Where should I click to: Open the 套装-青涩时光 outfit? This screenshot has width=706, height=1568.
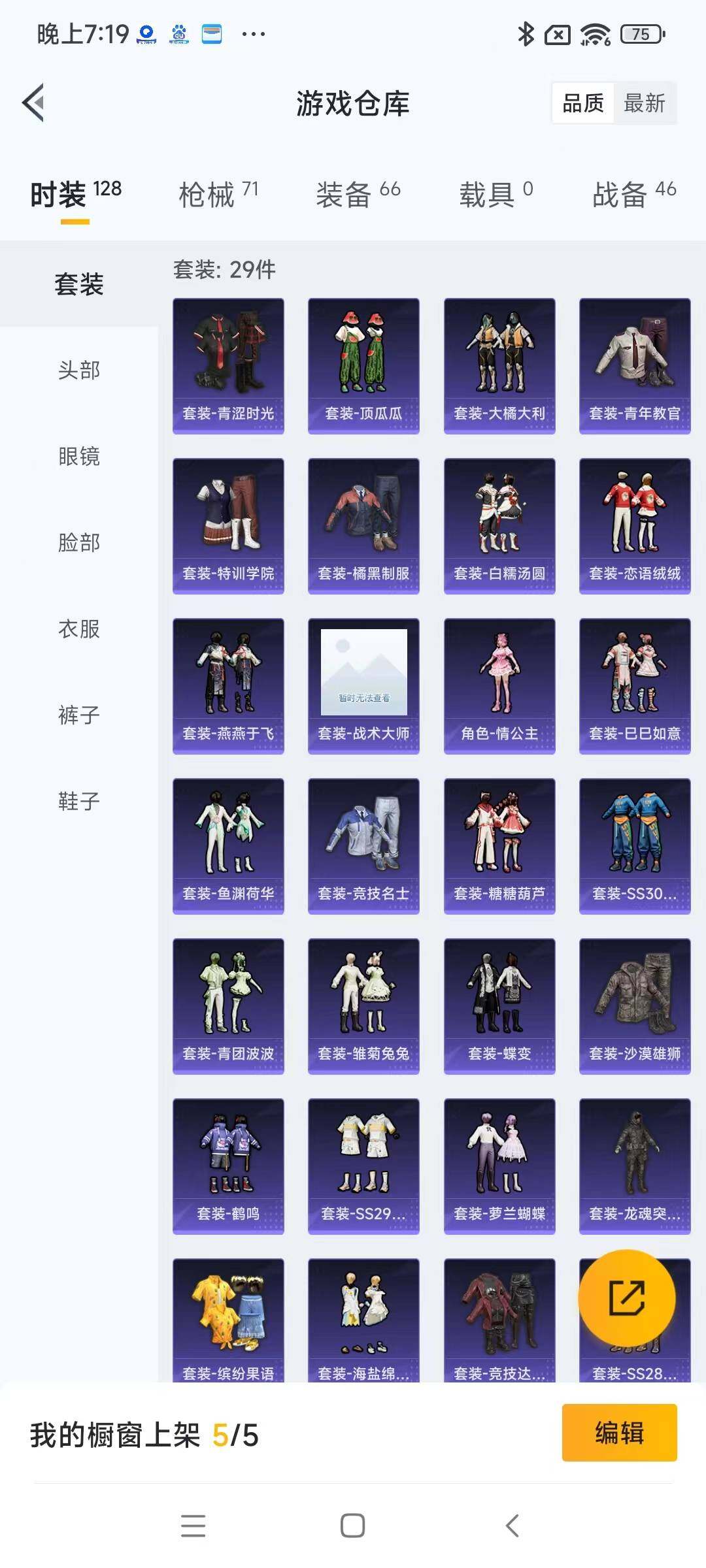click(x=228, y=366)
